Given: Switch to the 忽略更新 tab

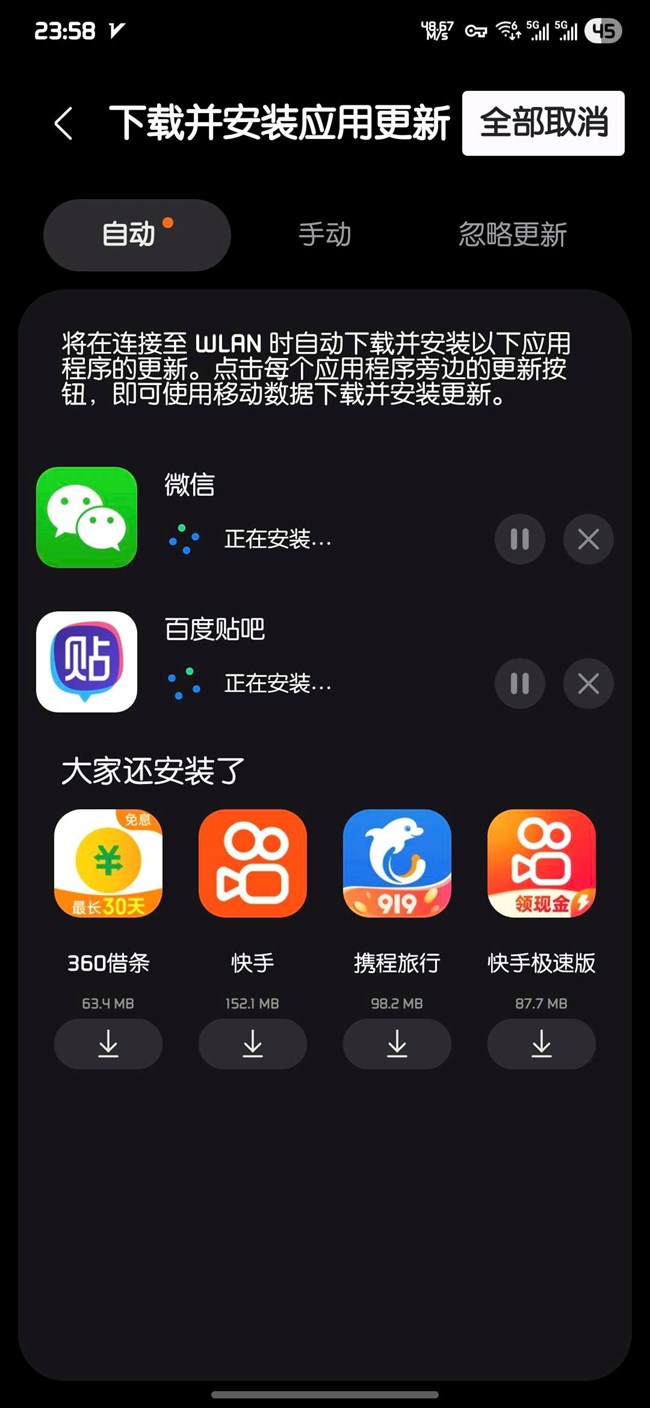Looking at the screenshot, I should pos(512,235).
